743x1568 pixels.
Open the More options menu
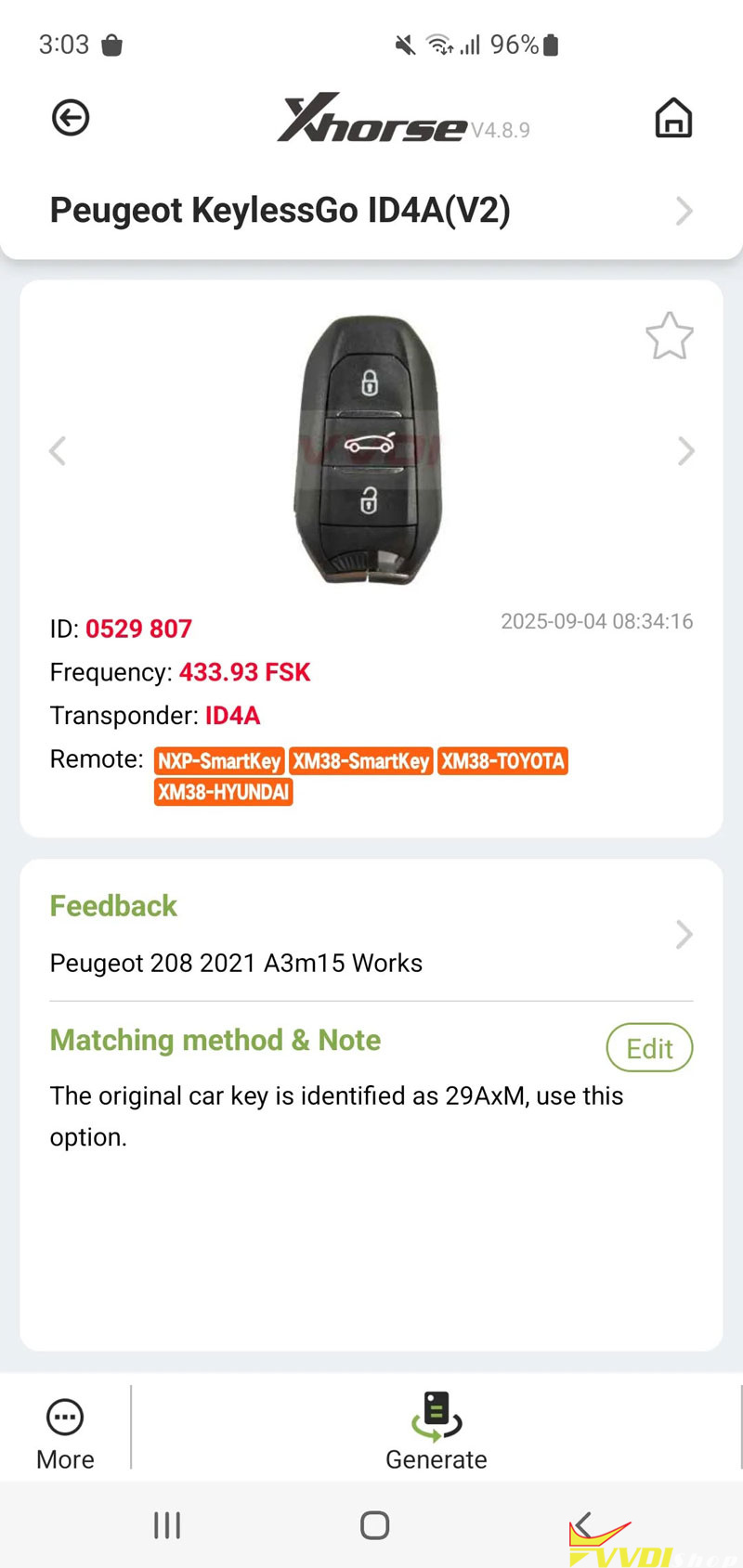point(65,1433)
